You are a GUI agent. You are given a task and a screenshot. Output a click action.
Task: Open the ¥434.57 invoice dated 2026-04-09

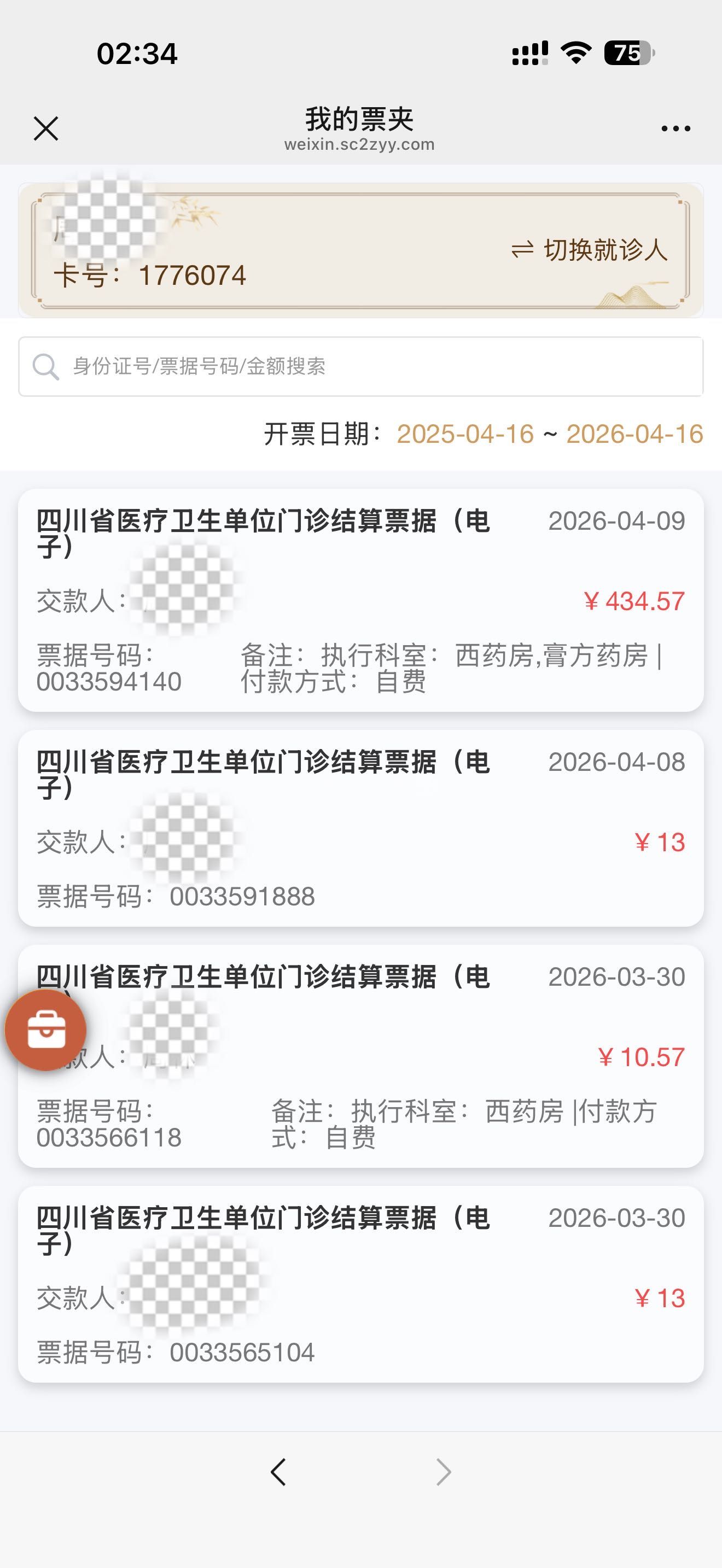(x=360, y=600)
